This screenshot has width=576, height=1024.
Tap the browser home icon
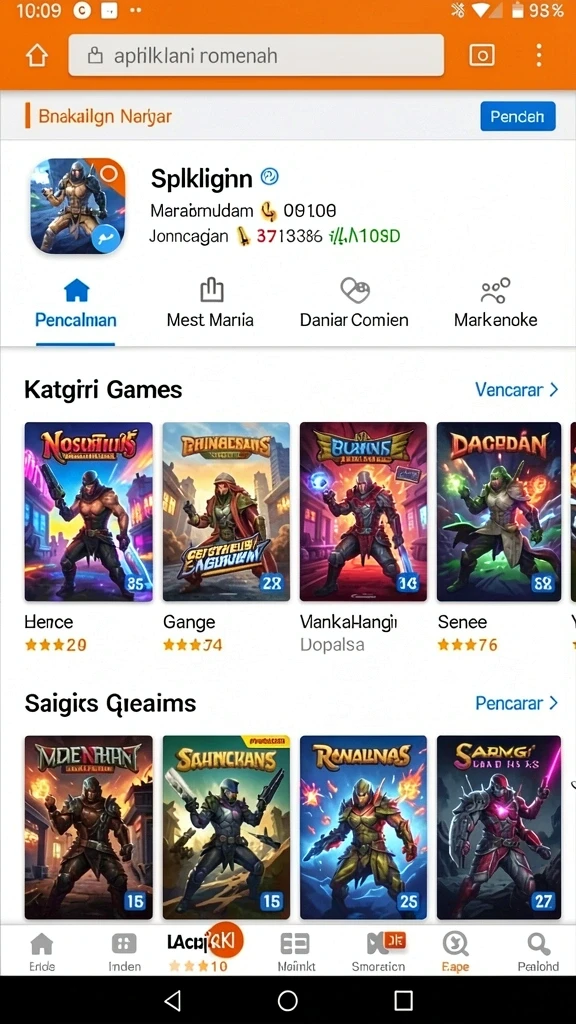pyautogui.click(x=37, y=56)
